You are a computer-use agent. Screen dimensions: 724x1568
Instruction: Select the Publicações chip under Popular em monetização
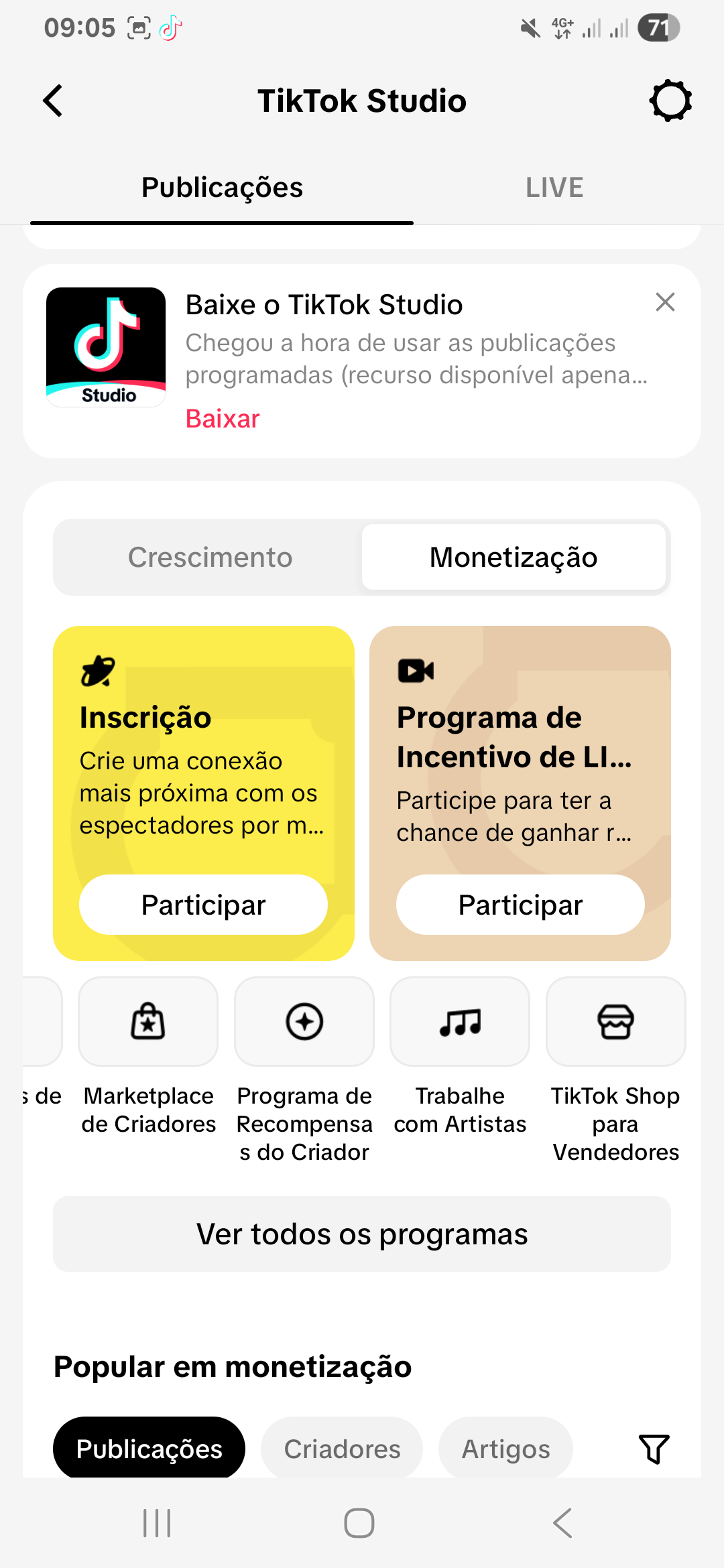(149, 1449)
